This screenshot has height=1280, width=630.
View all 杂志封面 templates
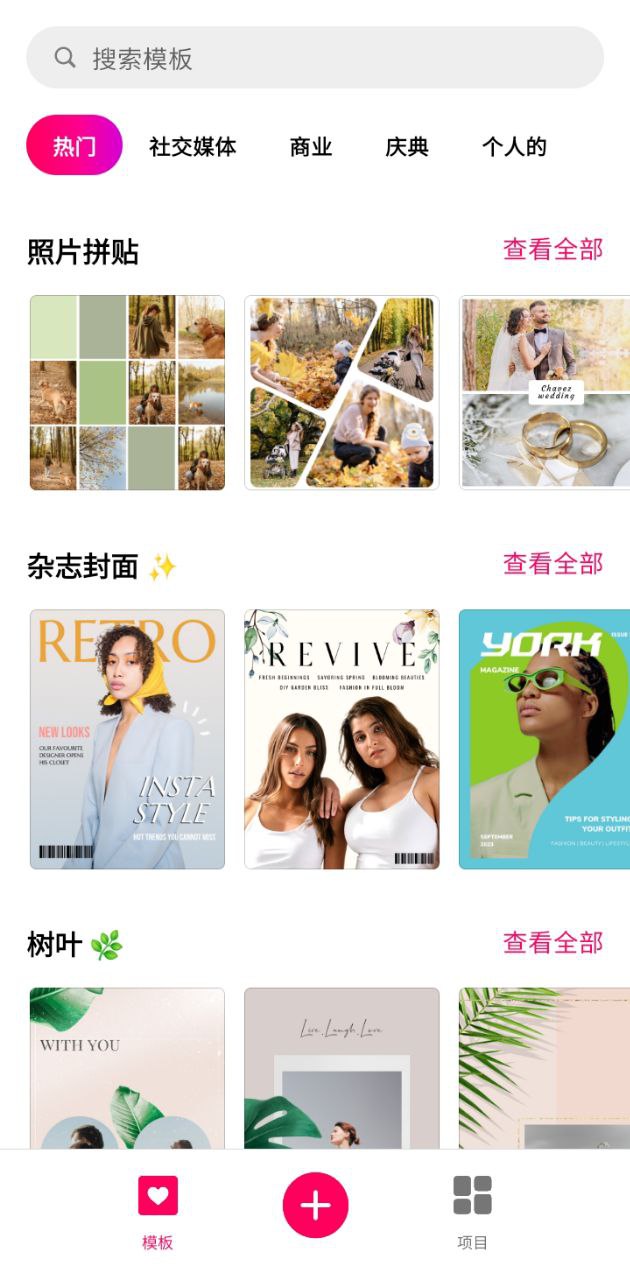point(553,564)
